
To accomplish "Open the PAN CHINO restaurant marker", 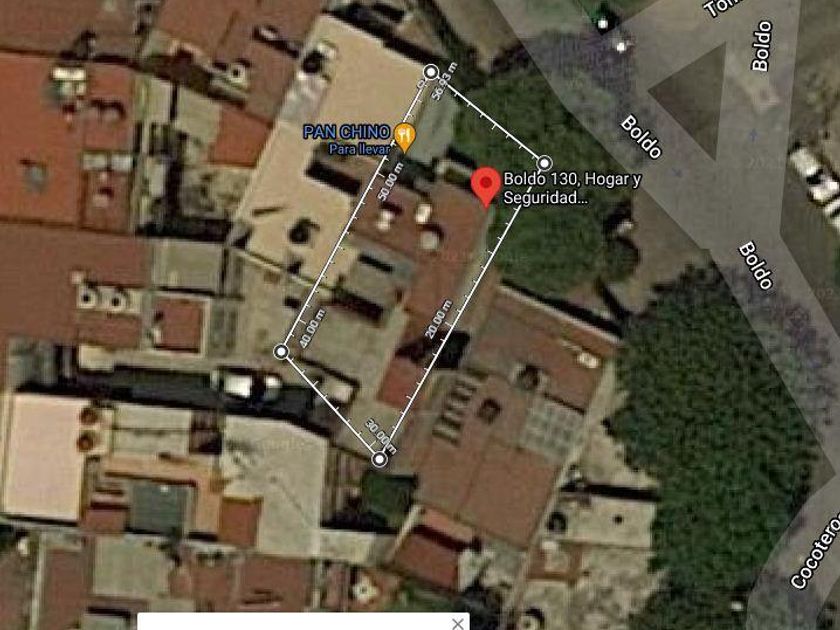I will tap(404, 137).
